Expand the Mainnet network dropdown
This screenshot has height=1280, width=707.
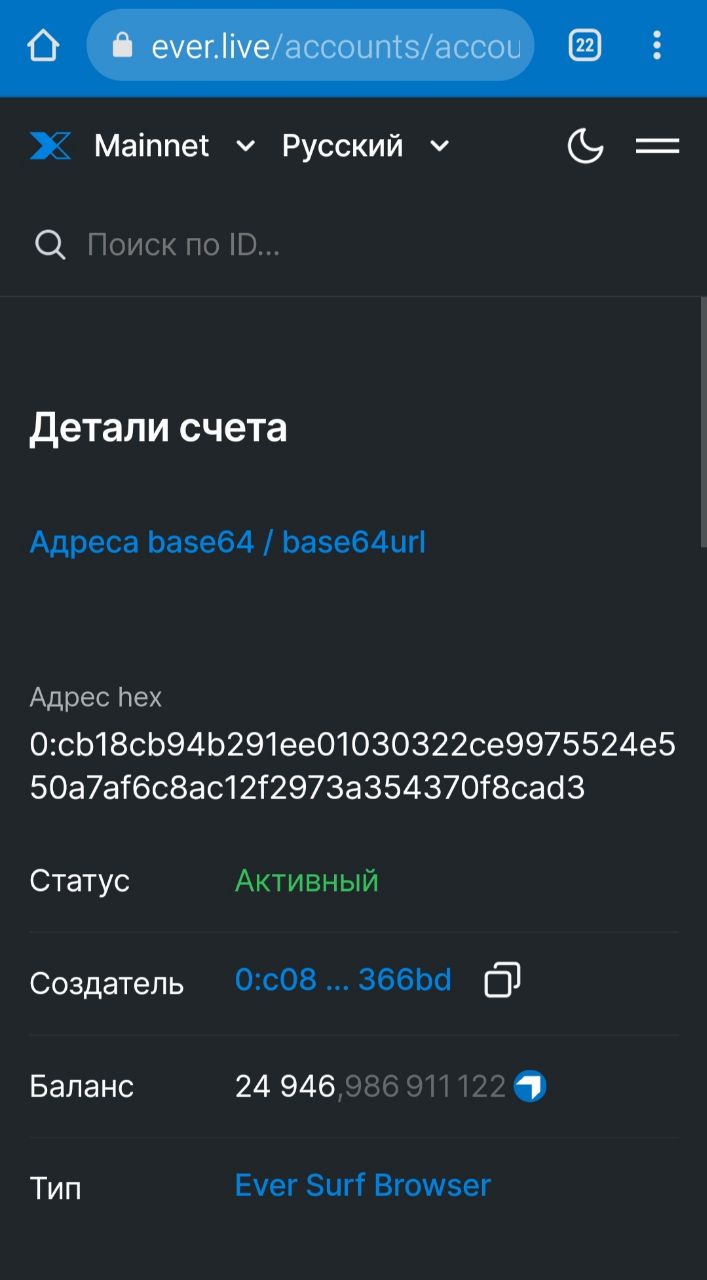(174, 146)
